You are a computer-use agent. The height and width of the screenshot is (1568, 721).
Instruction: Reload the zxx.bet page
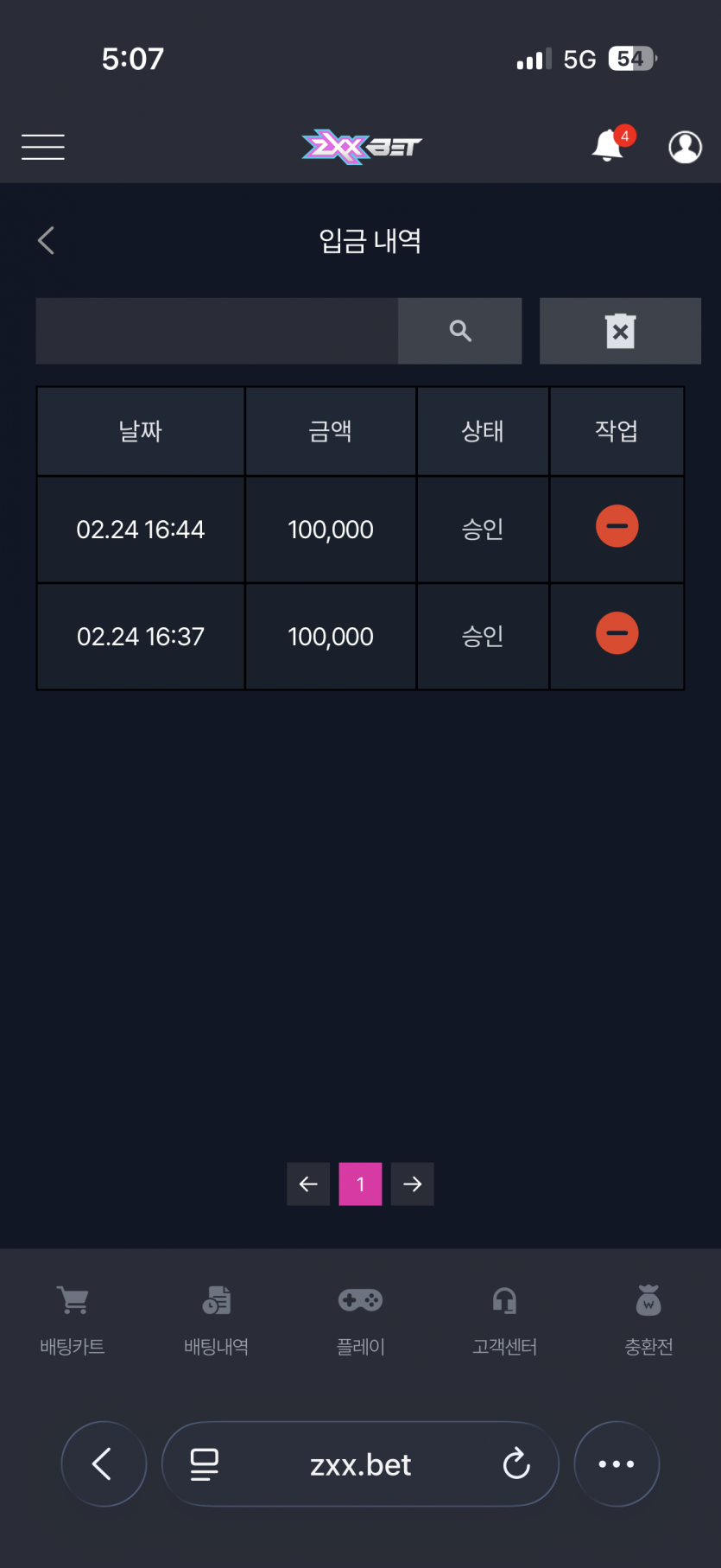tap(516, 1463)
